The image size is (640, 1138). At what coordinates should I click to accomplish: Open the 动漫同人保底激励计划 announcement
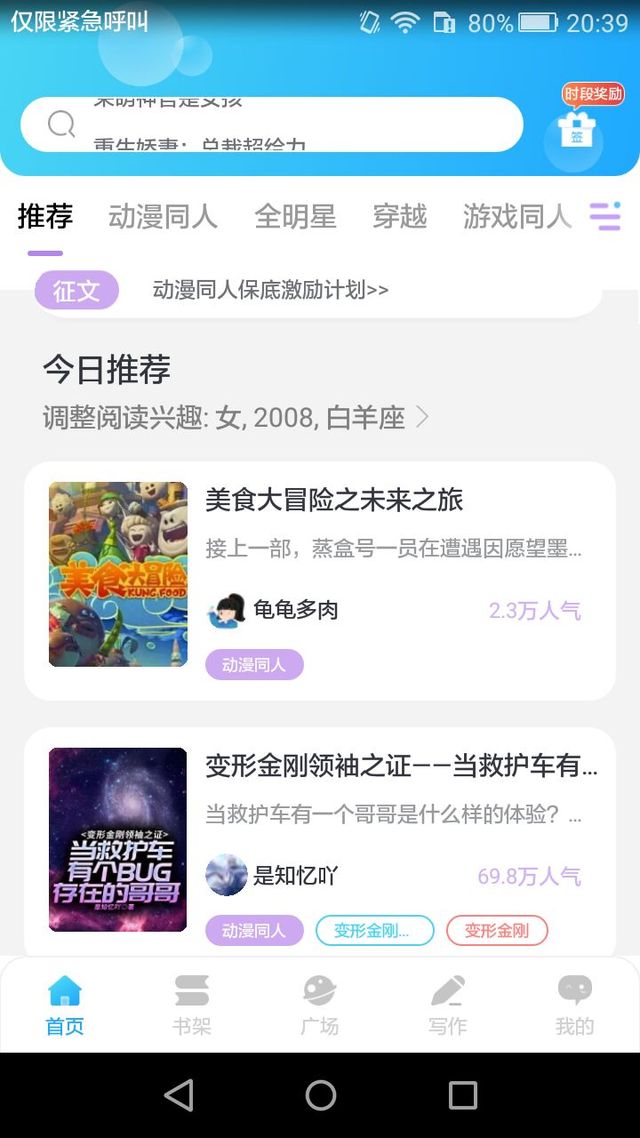[x=271, y=290]
